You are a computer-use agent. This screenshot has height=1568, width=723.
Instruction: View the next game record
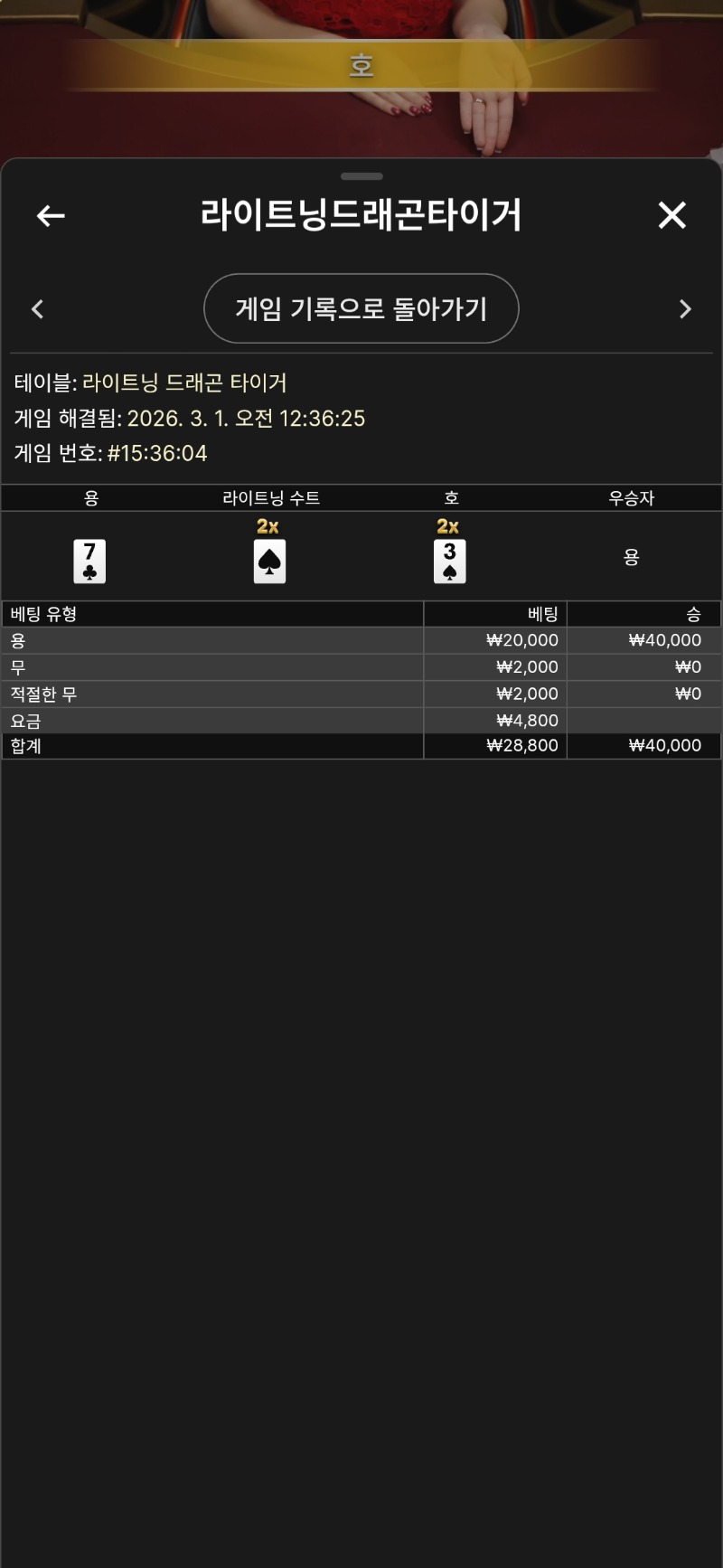685,309
